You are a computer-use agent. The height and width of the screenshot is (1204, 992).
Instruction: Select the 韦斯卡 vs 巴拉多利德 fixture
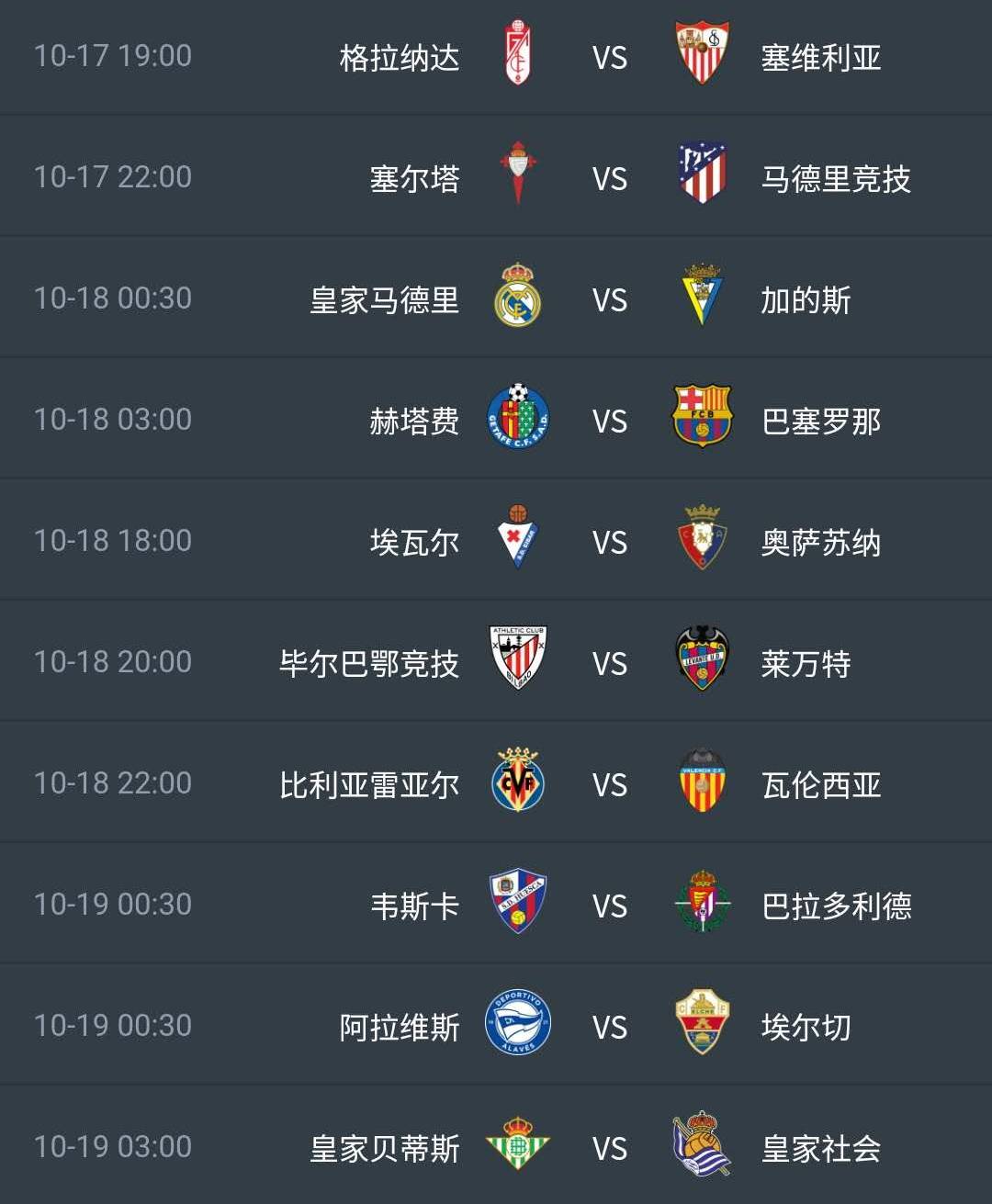pyautogui.click(x=609, y=905)
